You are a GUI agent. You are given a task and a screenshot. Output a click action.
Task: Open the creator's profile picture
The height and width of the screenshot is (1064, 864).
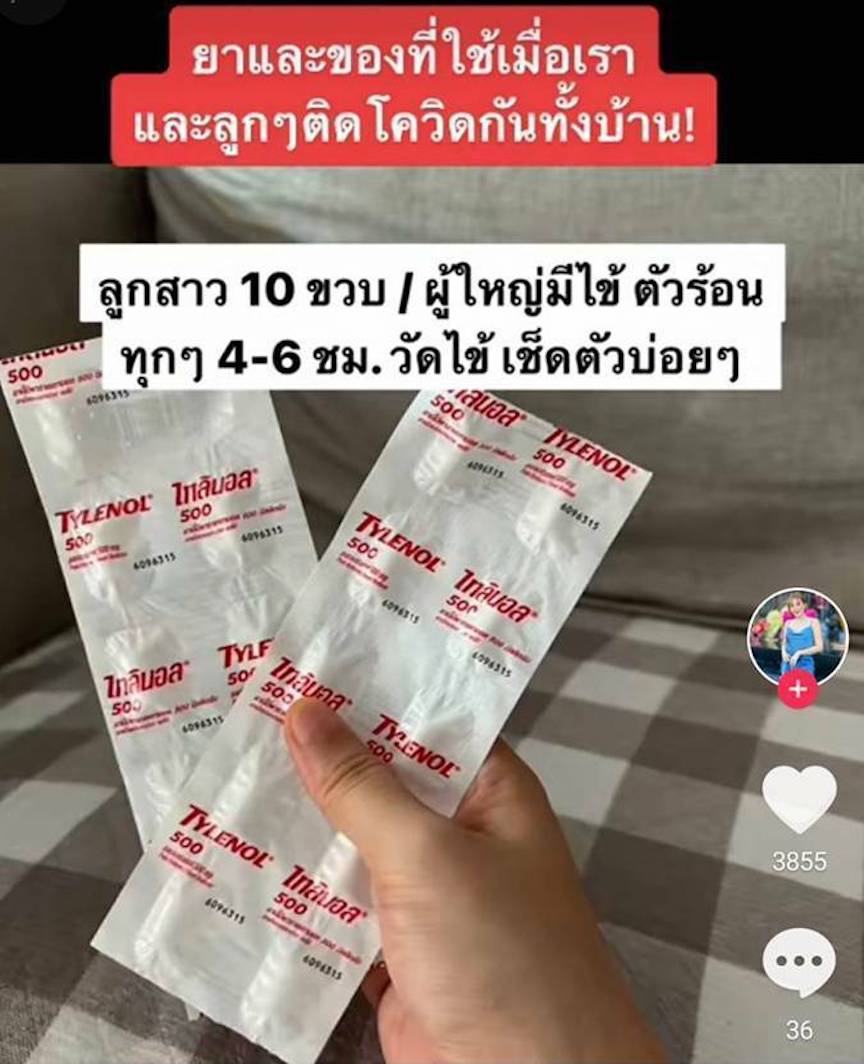tap(798, 636)
